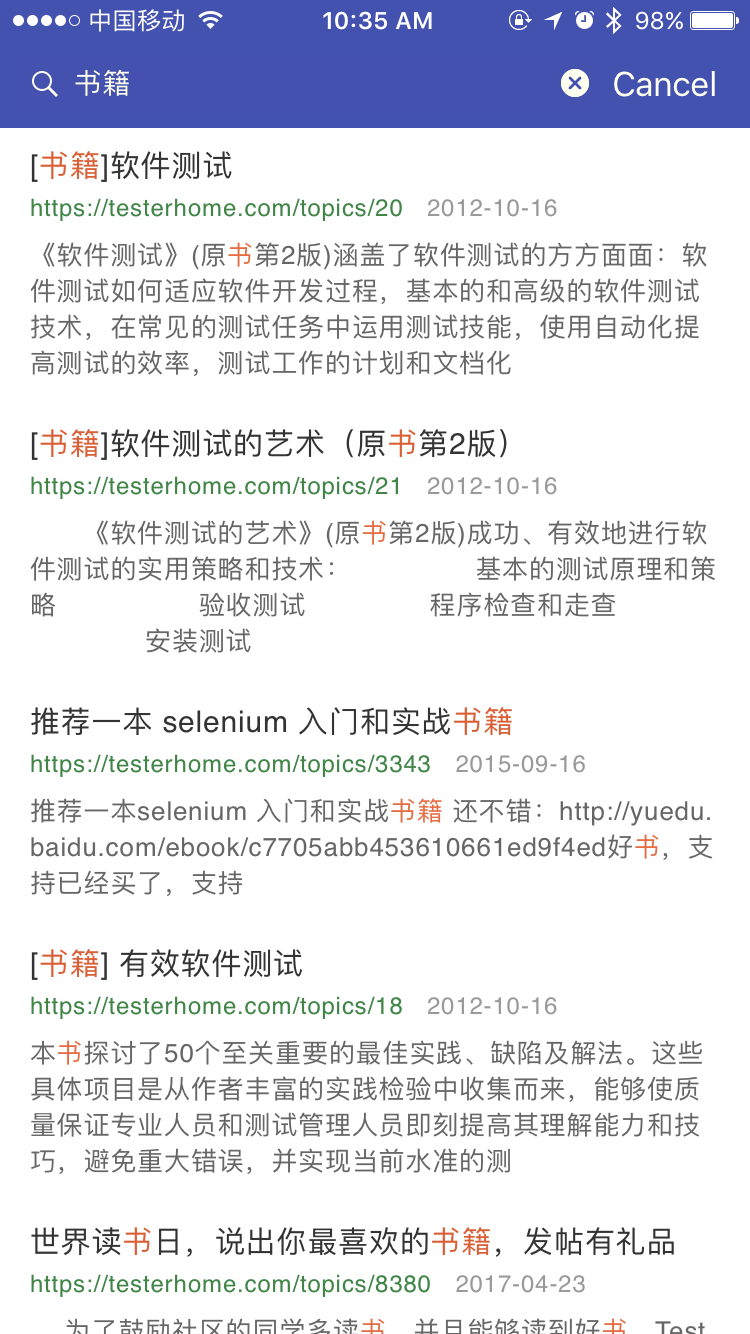Clear the search text with the X icon

tap(575, 84)
